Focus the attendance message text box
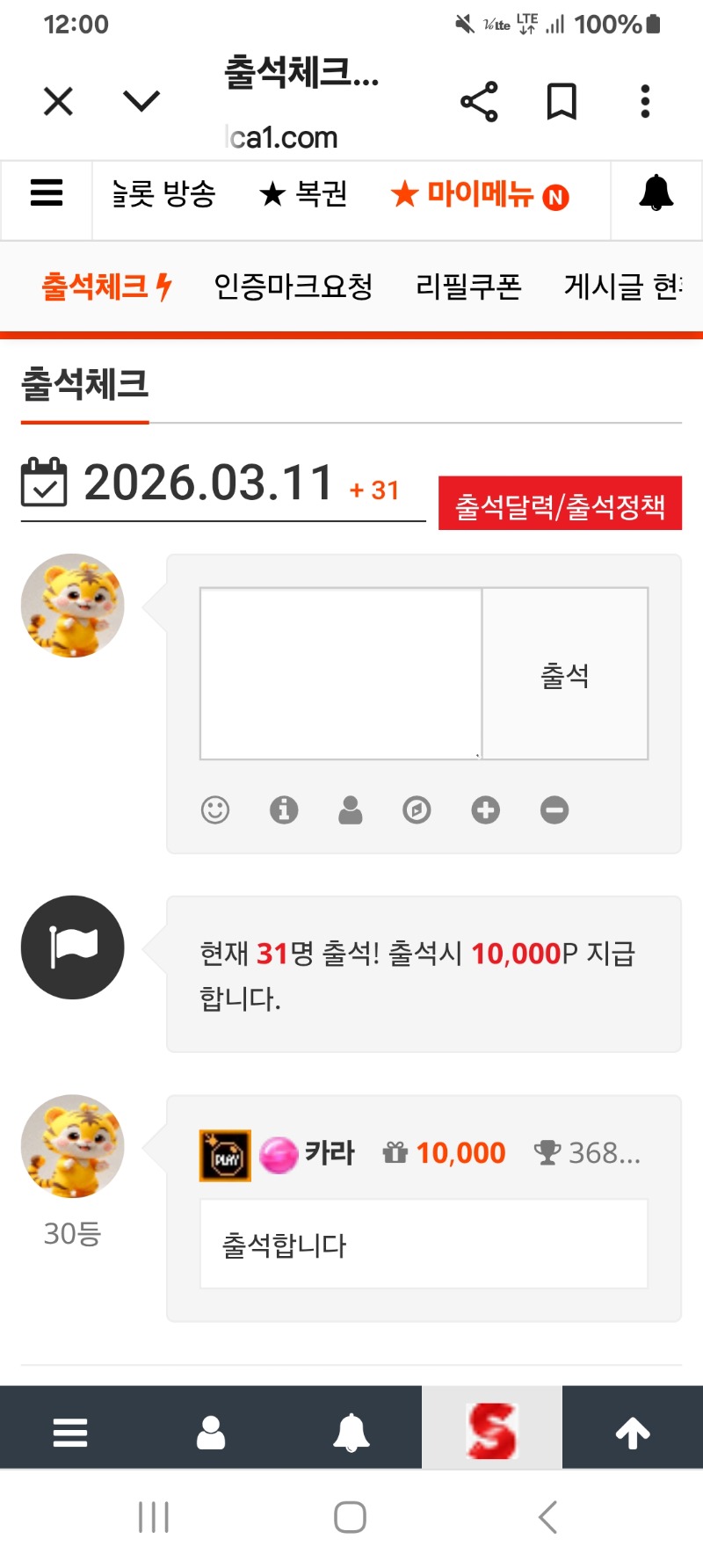This screenshot has height=1568, width=703. pyautogui.click(x=341, y=673)
